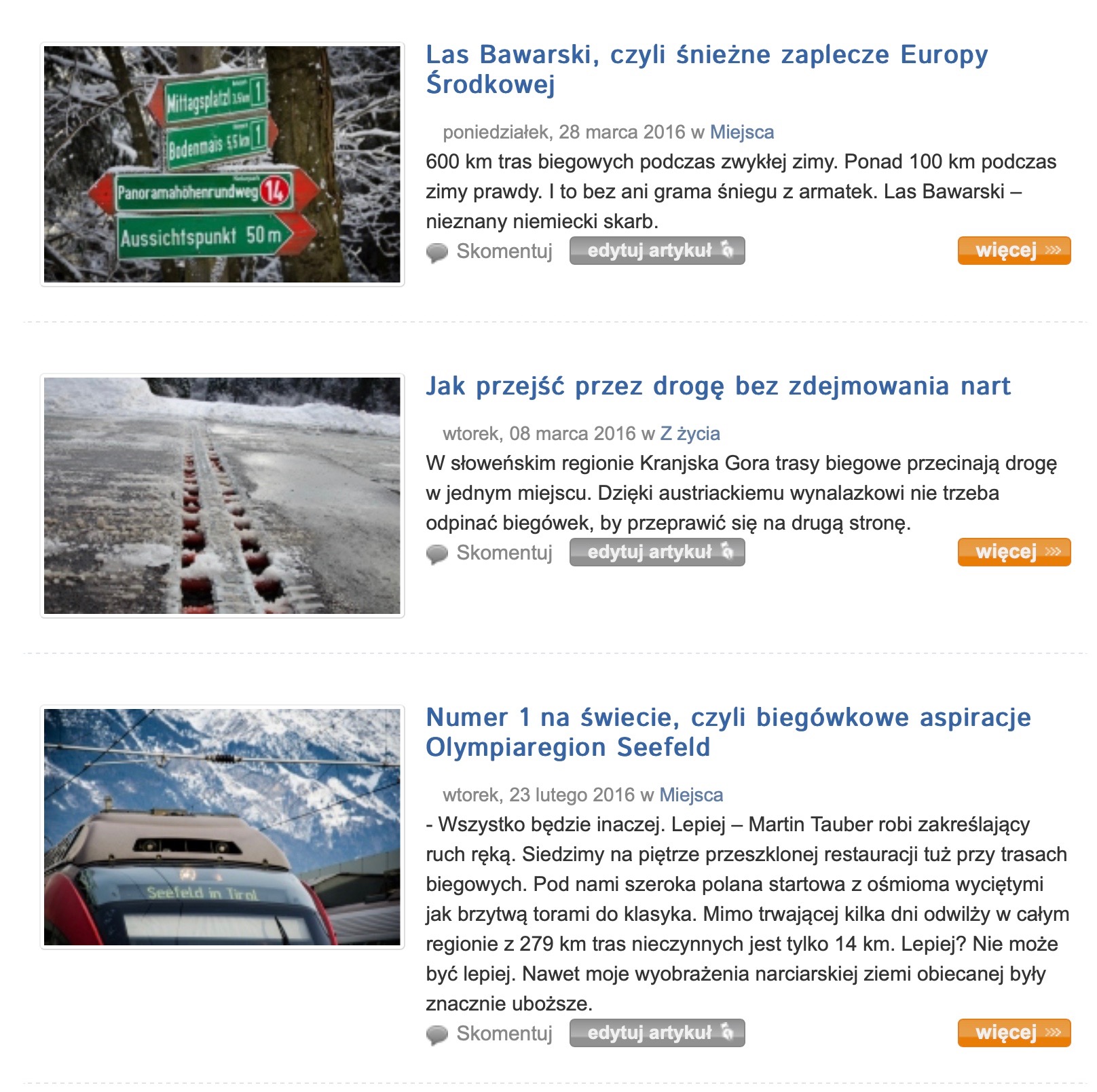1097x1092 pixels.
Task: Comment on the Las Bawarski article
Action: (x=503, y=251)
